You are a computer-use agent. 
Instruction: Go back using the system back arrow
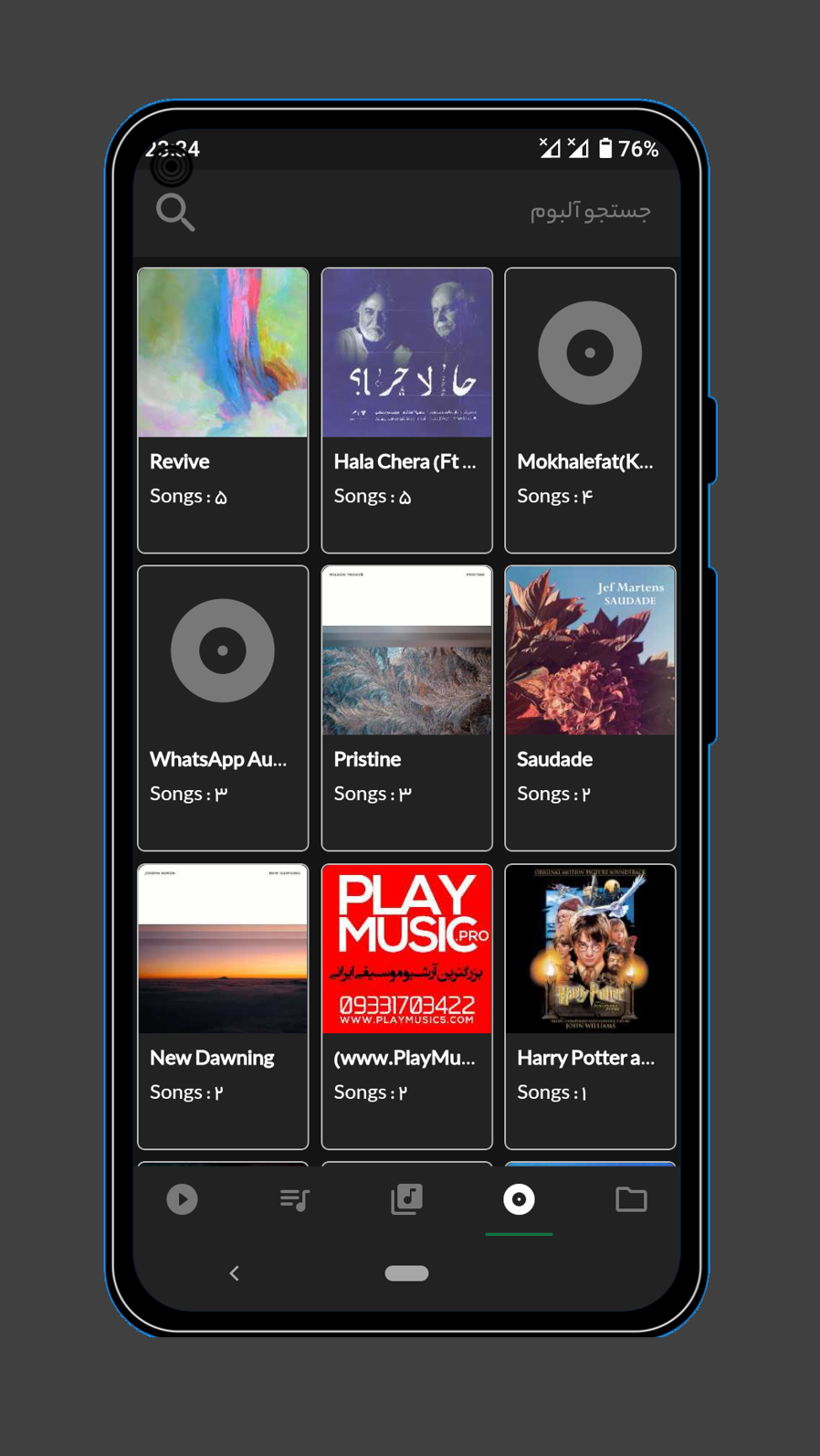pyautogui.click(x=234, y=1272)
